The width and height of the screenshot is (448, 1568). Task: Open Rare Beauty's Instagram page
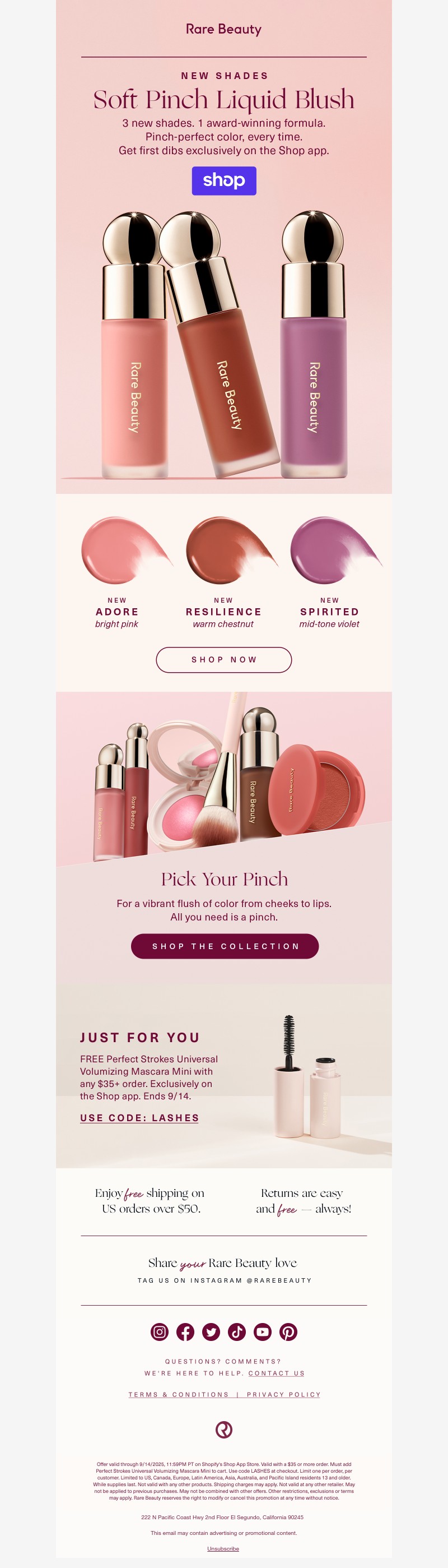[159, 1332]
